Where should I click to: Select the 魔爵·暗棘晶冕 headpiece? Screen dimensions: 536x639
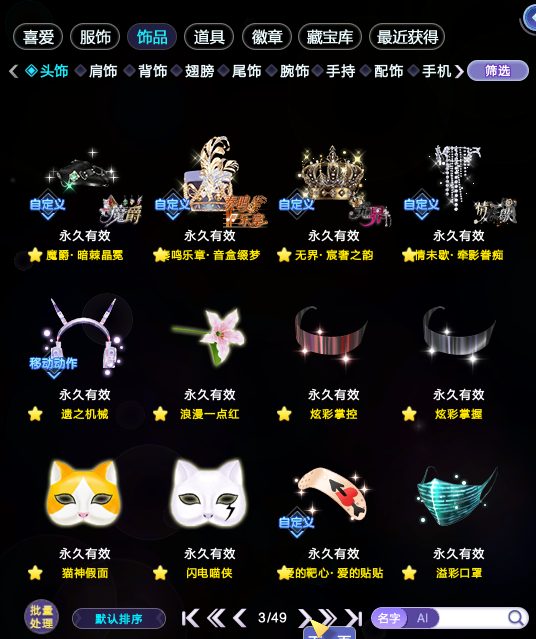(84, 202)
